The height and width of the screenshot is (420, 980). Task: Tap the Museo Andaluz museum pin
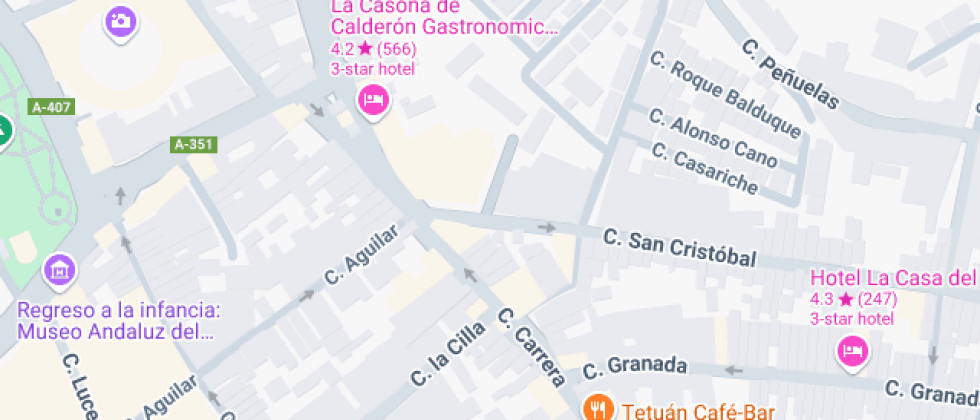coord(60,268)
